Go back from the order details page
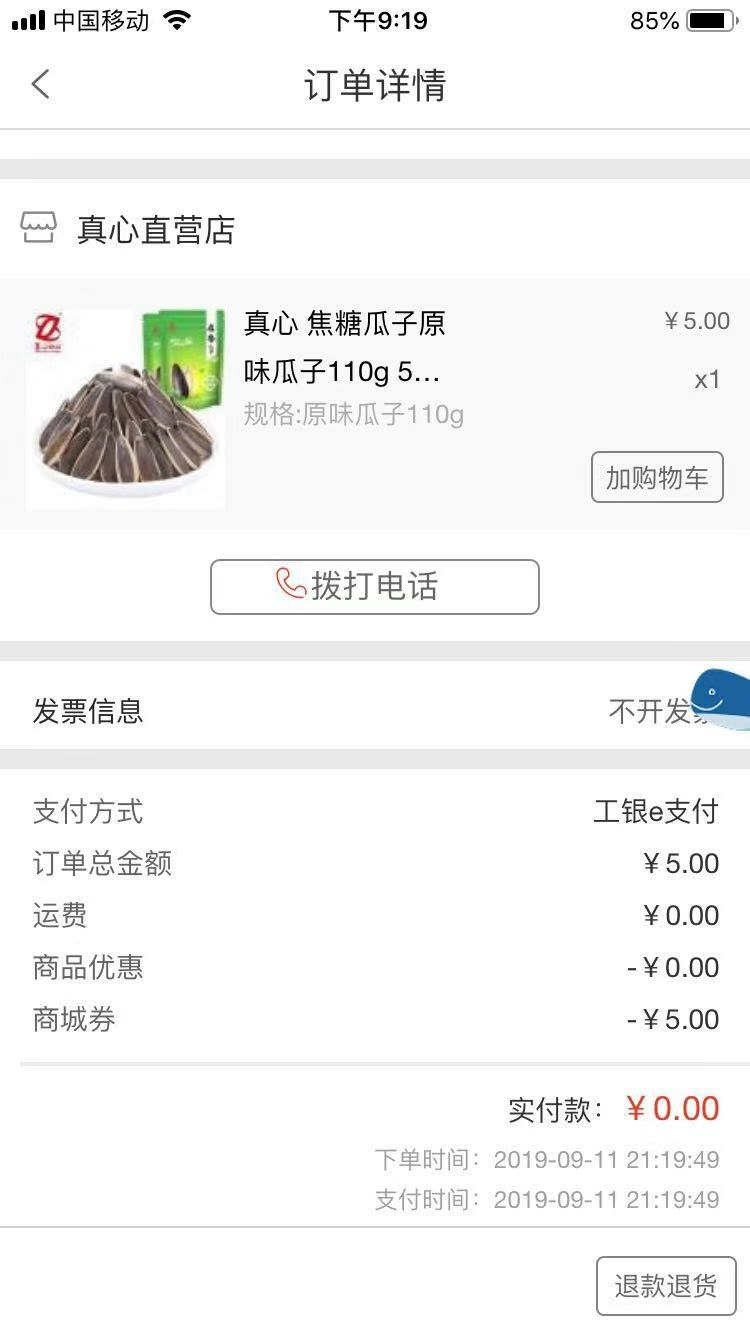Image resolution: width=750 pixels, height=1334 pixels. (41, 85)
